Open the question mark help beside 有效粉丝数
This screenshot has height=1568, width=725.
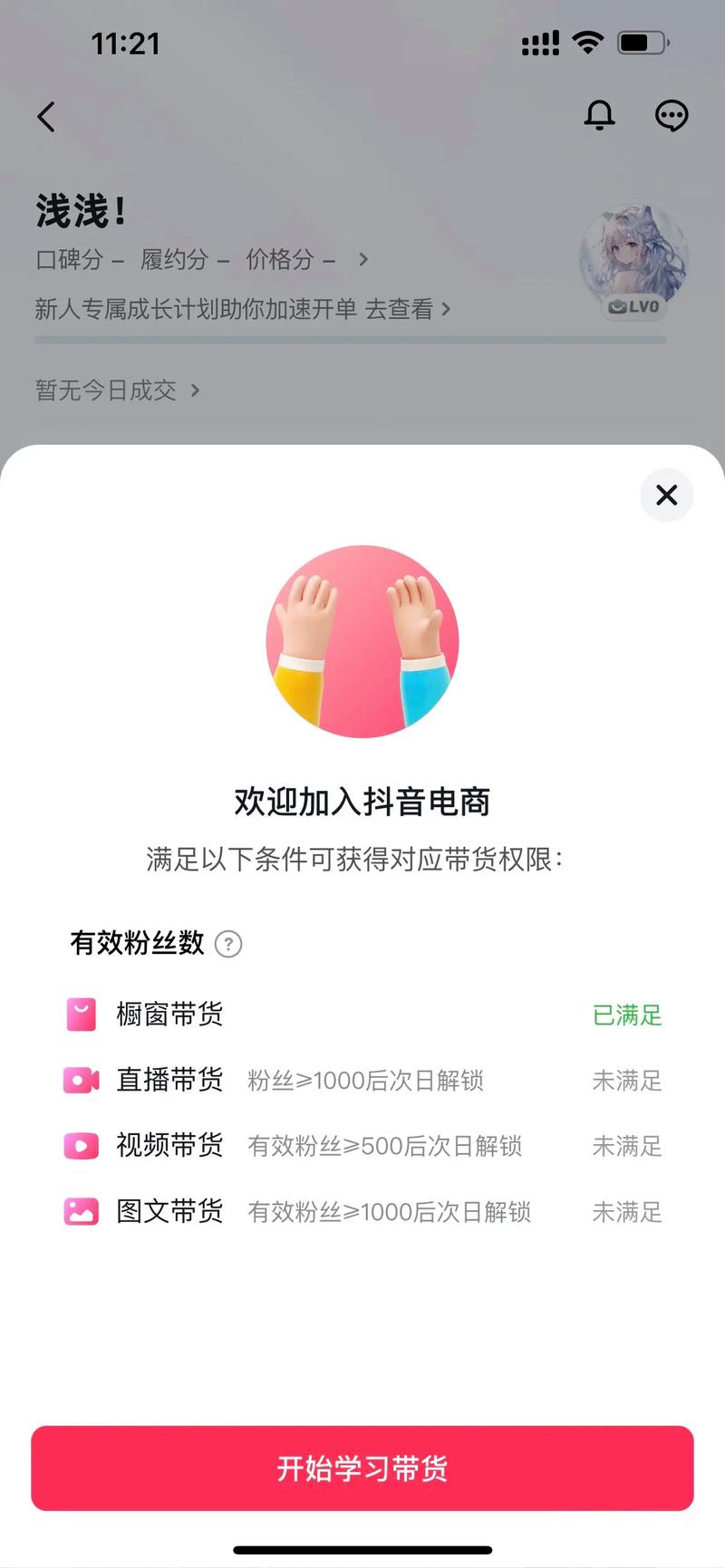pyautogui.click(x=229, y=944)
